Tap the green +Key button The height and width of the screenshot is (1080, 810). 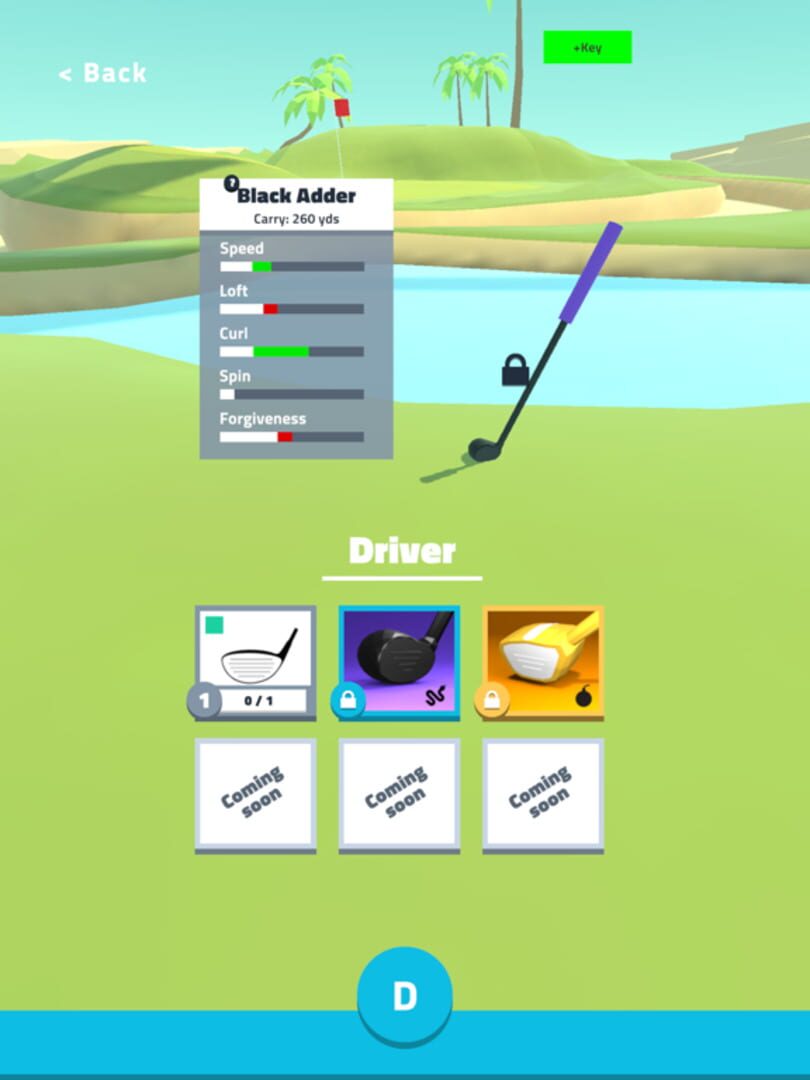pyautogui.click(x=587, y=47)
